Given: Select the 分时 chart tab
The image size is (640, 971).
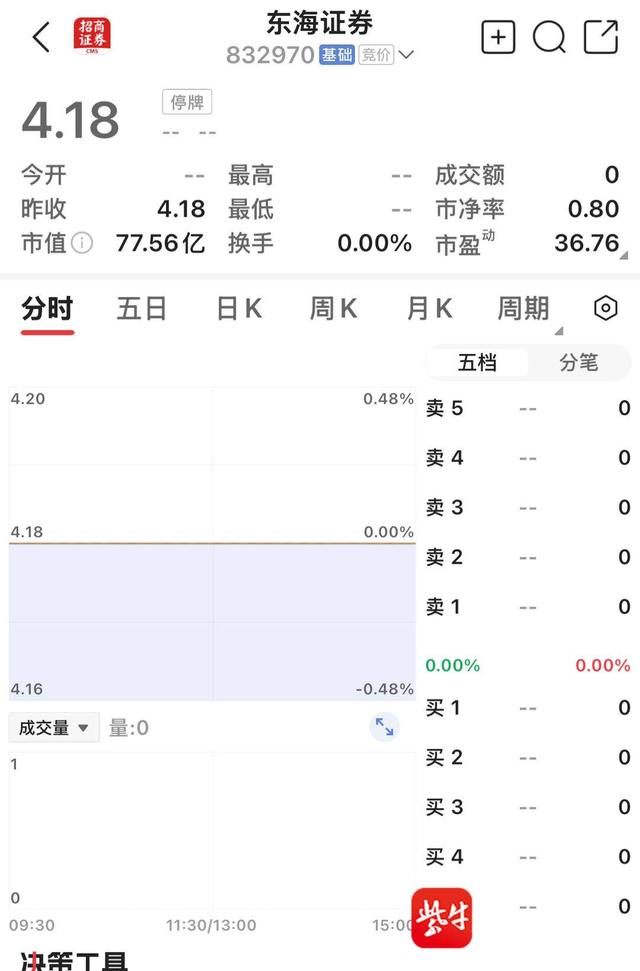Looking at the screenshot, I should [47, 309].
